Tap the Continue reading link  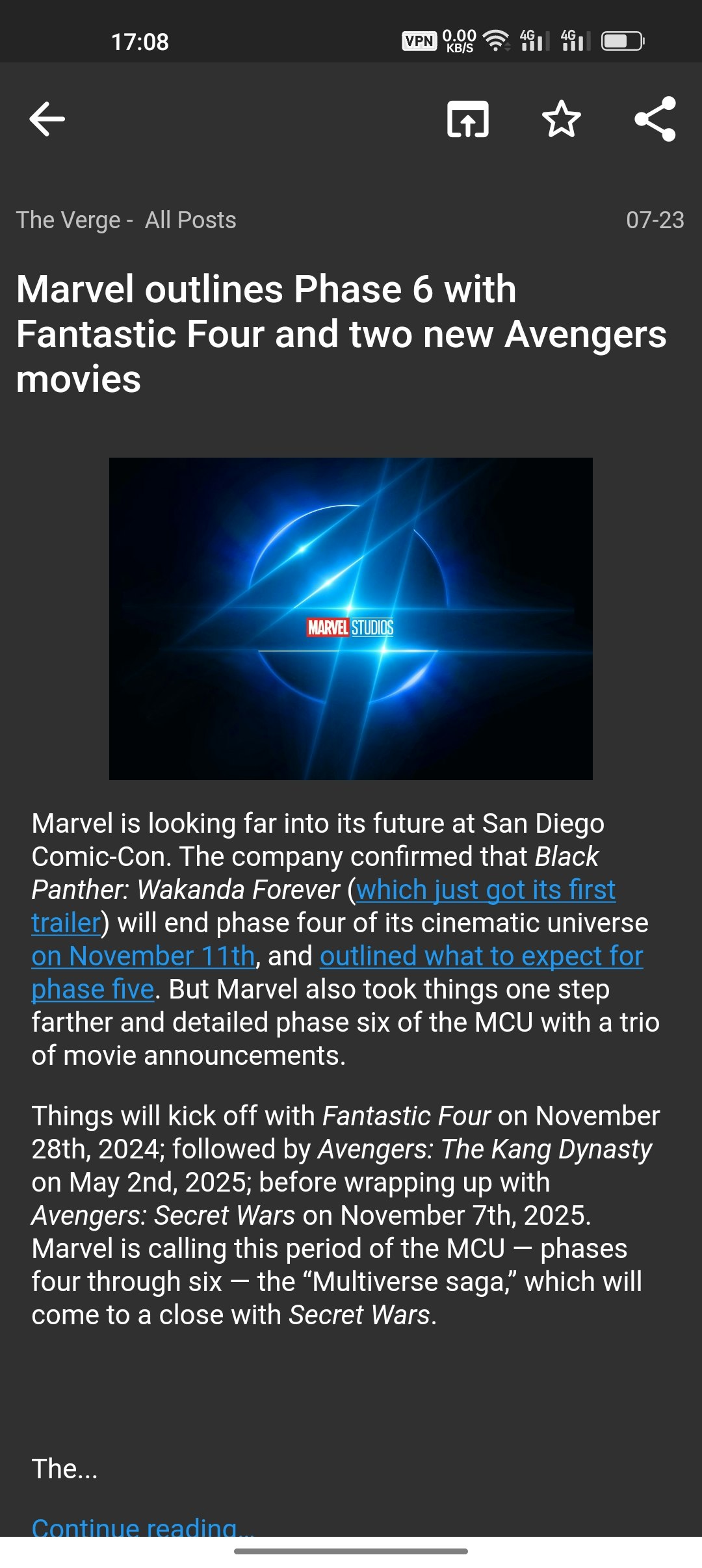(x=143, y=1526)
